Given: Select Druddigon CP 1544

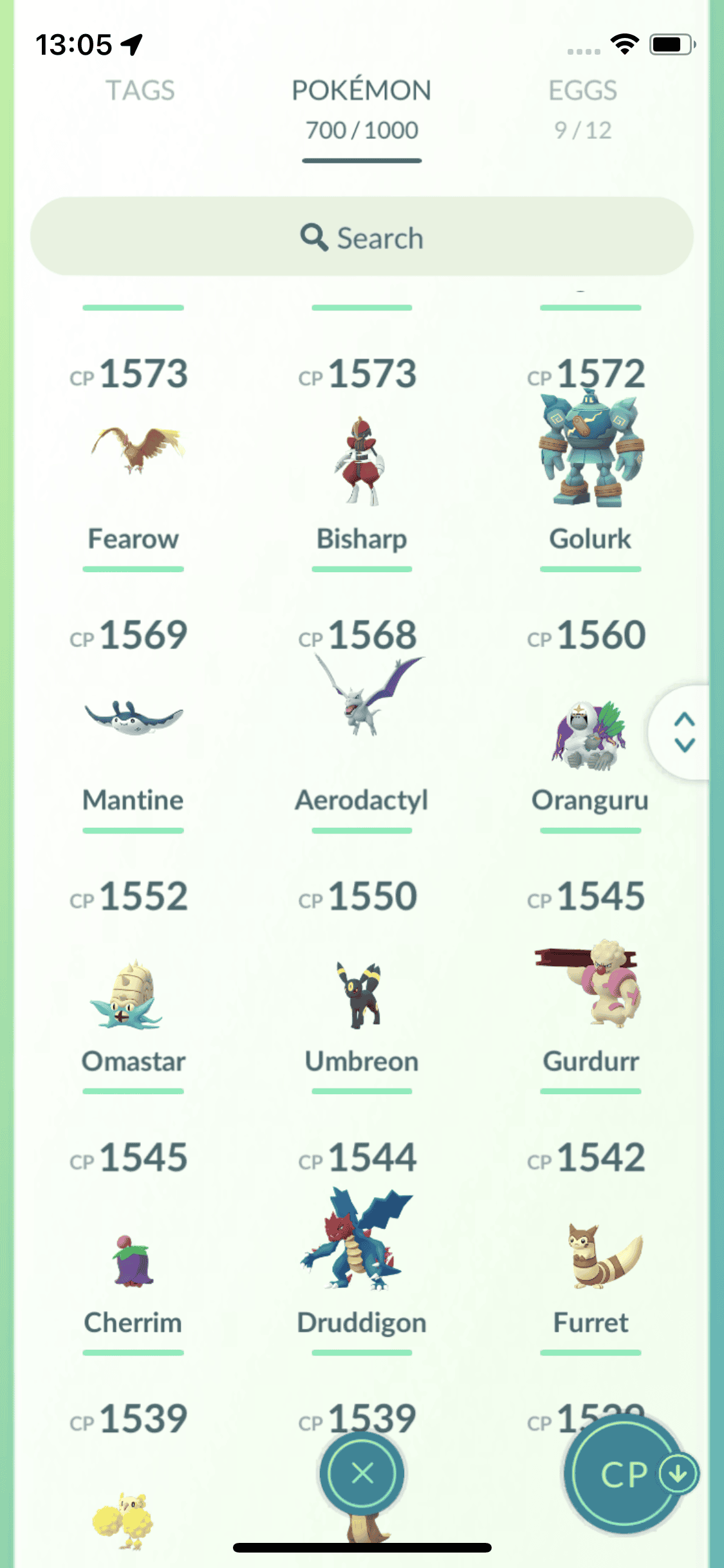Looking at the screenshot, I should [362, 1242].
